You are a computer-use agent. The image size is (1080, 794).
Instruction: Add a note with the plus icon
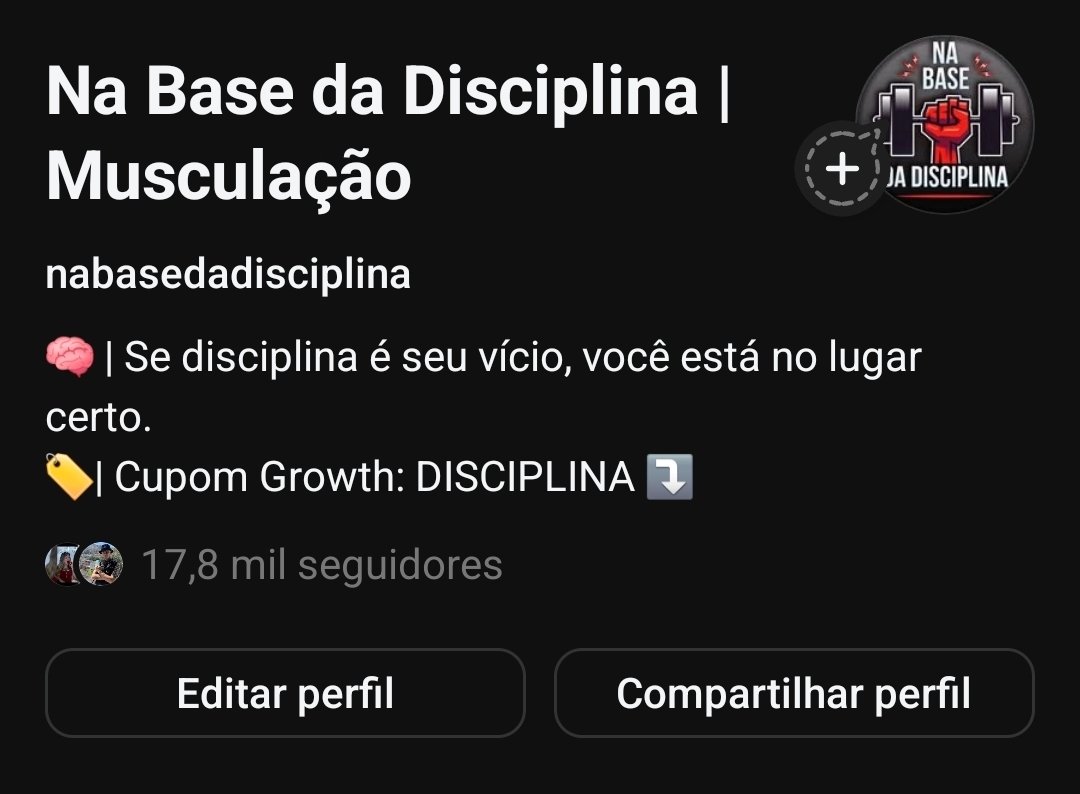(x=842, y=169)
